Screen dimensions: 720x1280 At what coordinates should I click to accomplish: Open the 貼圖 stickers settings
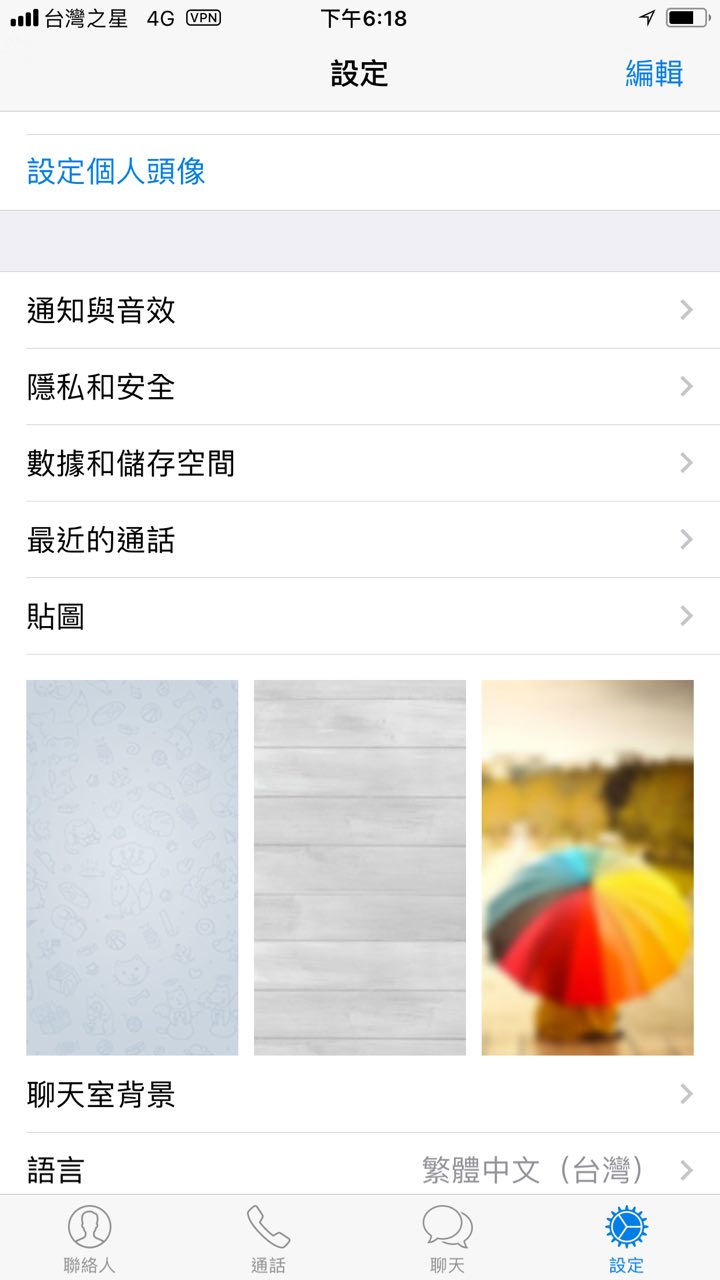360,616
